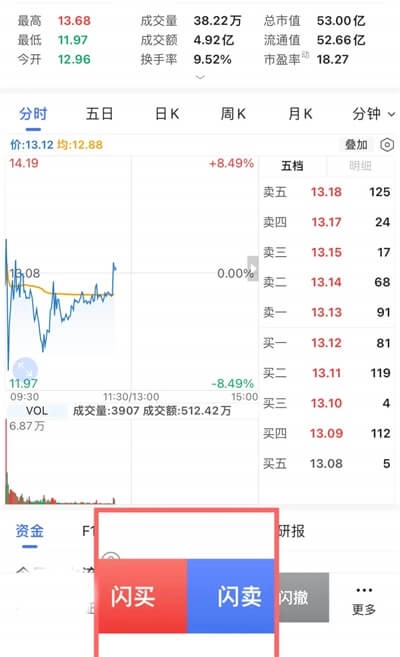Screen dimensions: 400x657
Task: Select the 分时 chart tab
Action: (x=33, y=114)
